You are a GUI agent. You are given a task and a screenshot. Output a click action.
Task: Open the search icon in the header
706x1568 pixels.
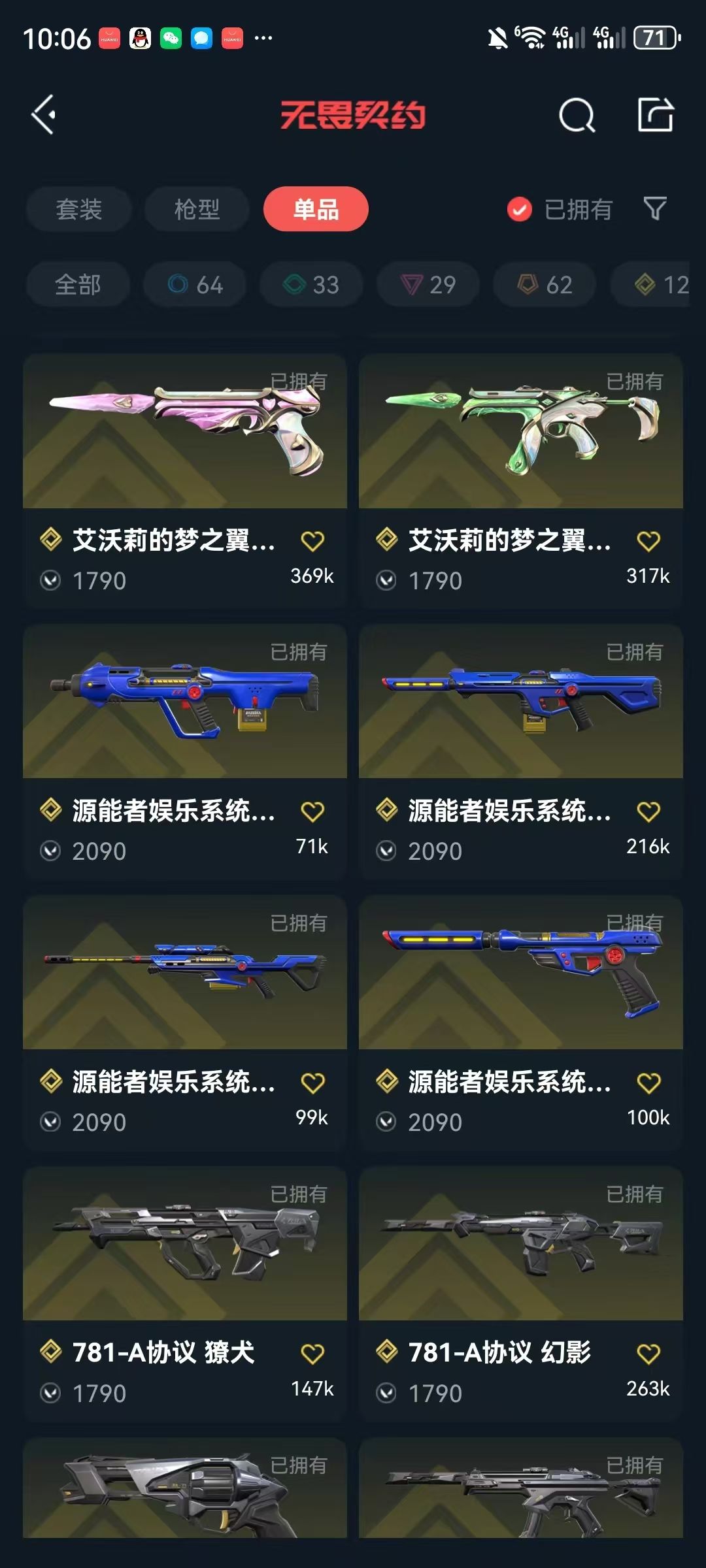[577, 116]
